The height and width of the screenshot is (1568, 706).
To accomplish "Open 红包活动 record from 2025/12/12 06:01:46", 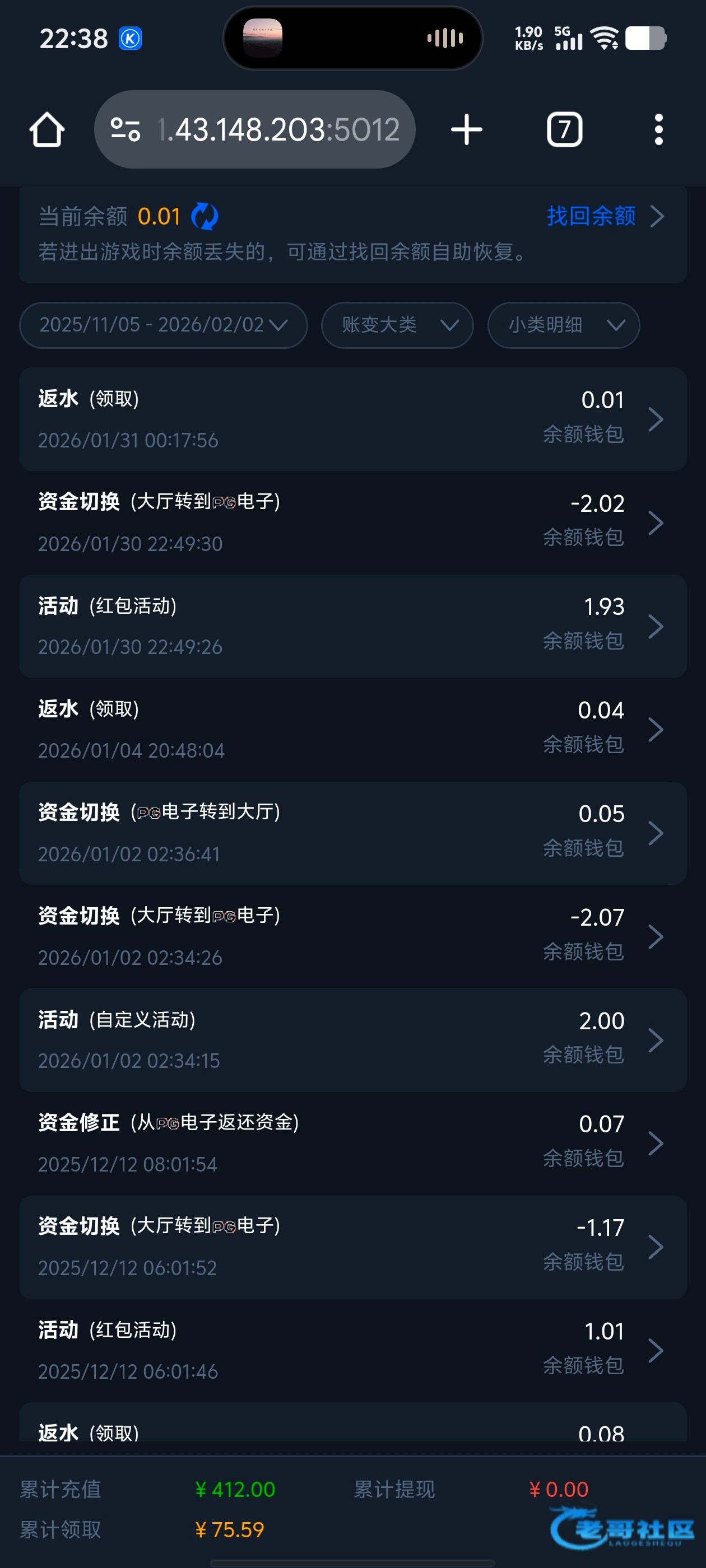I will (352, 1350).
